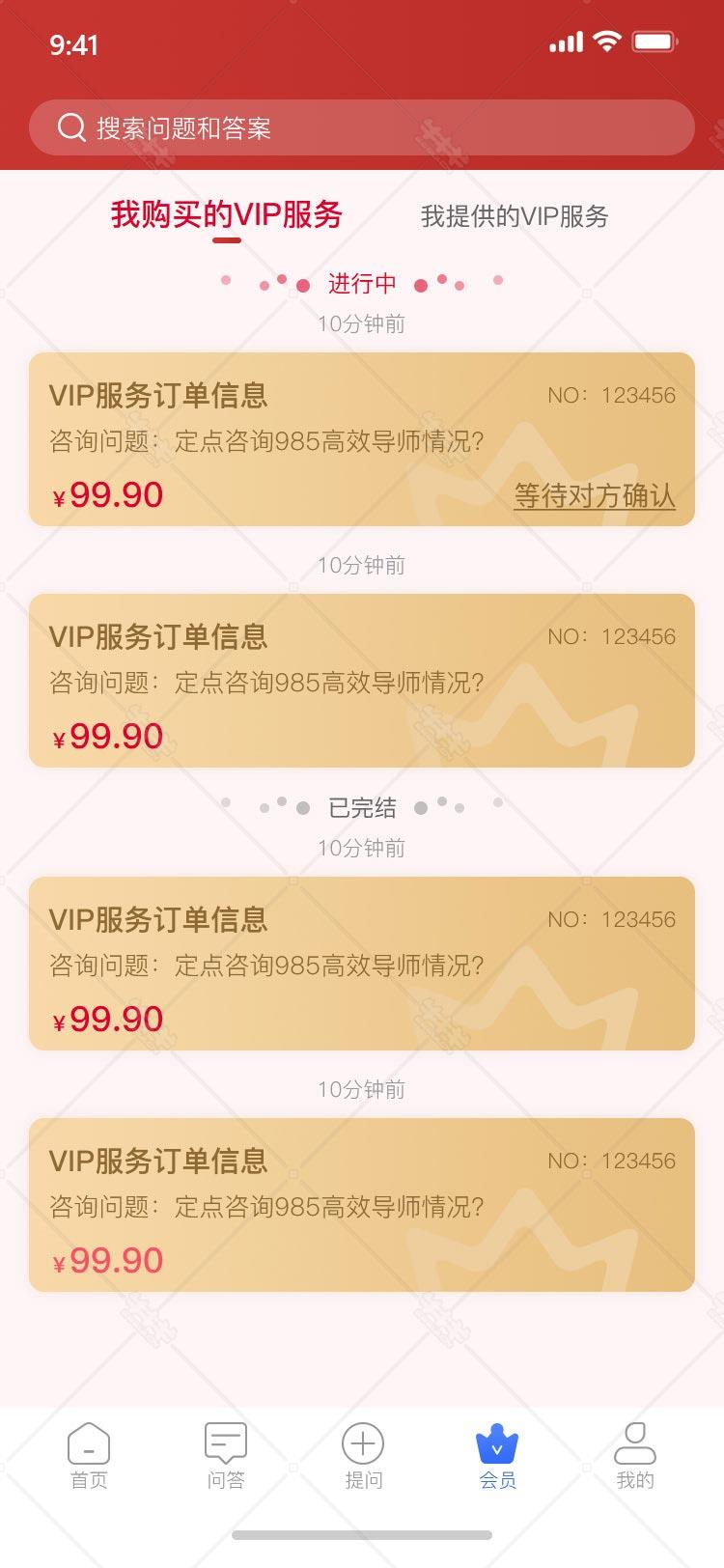The width and height of the screenshot is (724, 1568).
Task: Switch to 我提供的VIP服务 tab
Action: pyautogui.click(x=515, y=216)
